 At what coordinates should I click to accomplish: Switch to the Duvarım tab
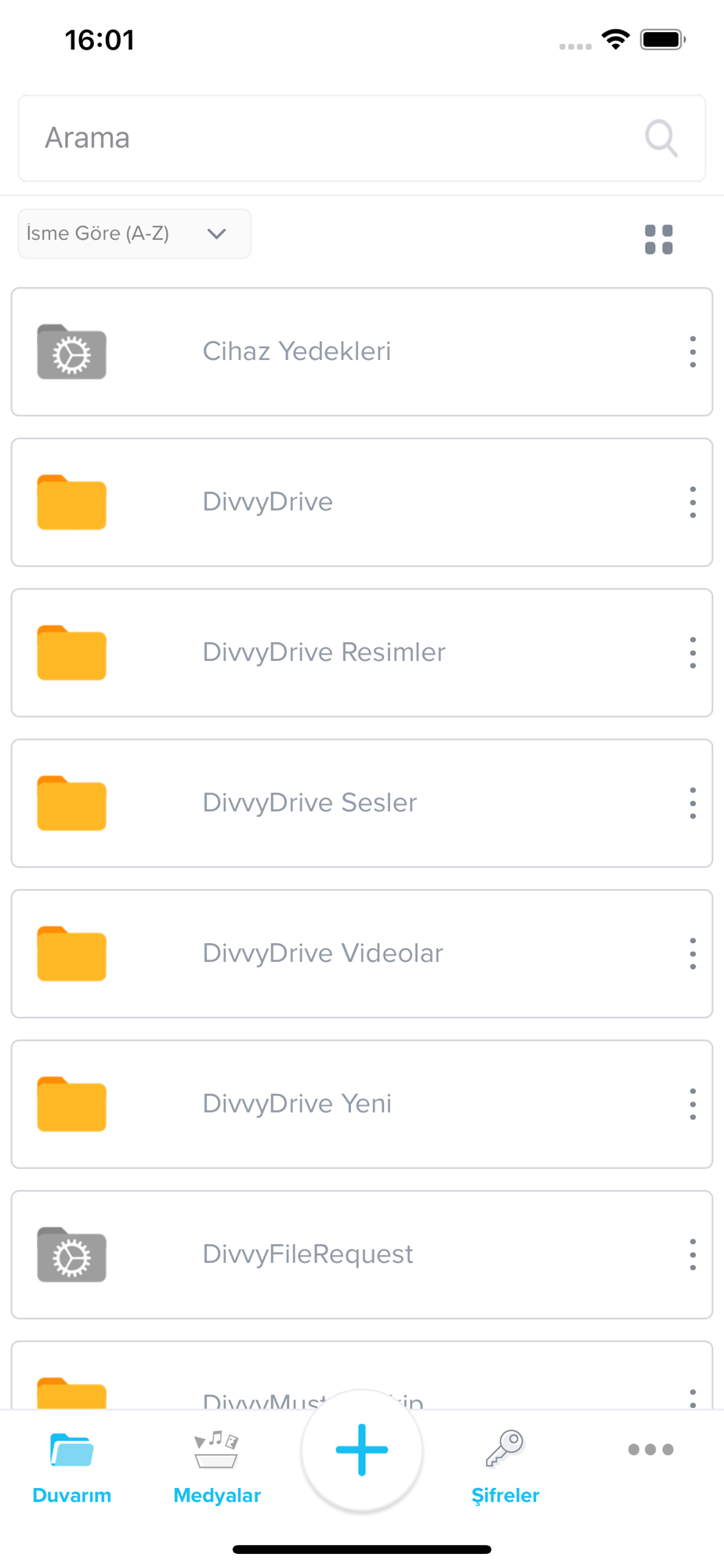(72, 1467)
